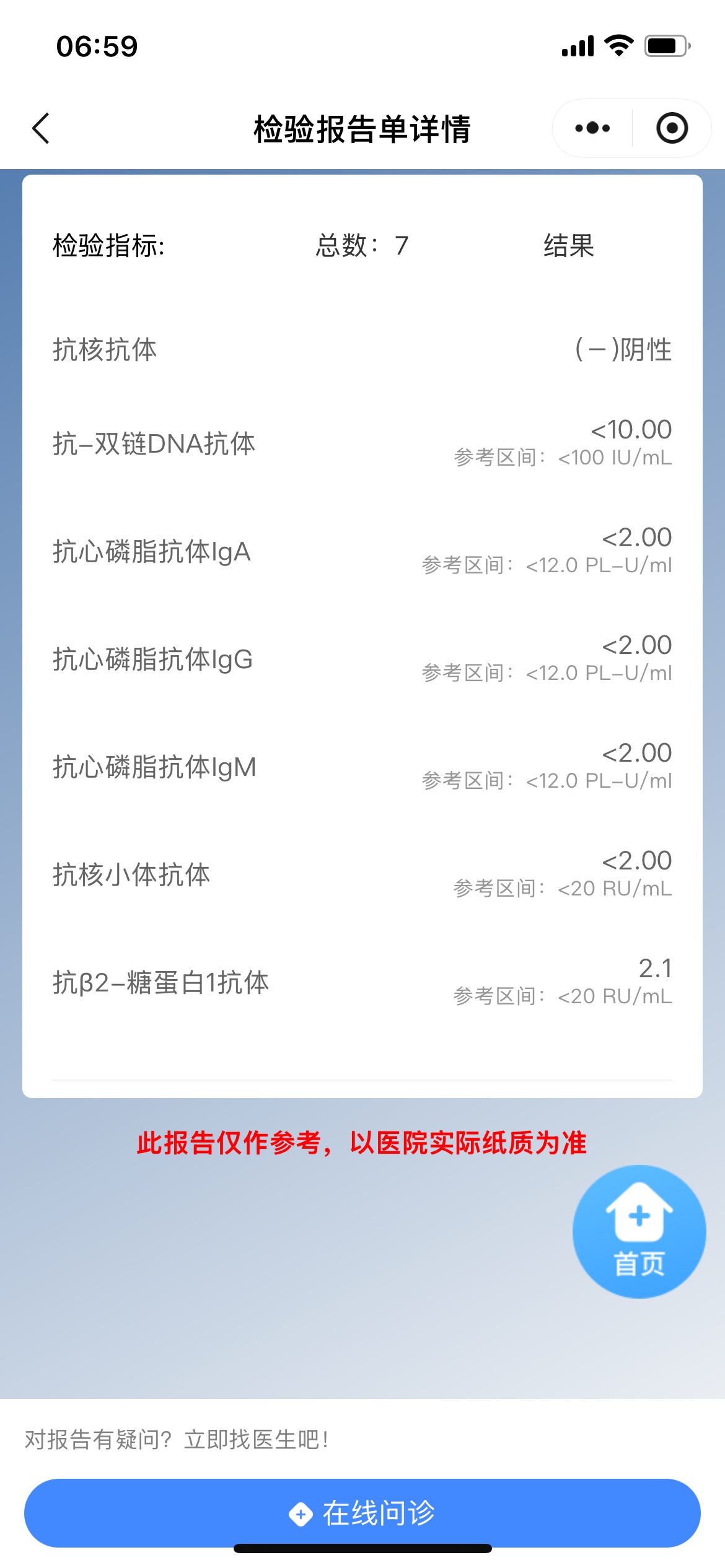Go back from the report details page

click(x=41, y=129)
